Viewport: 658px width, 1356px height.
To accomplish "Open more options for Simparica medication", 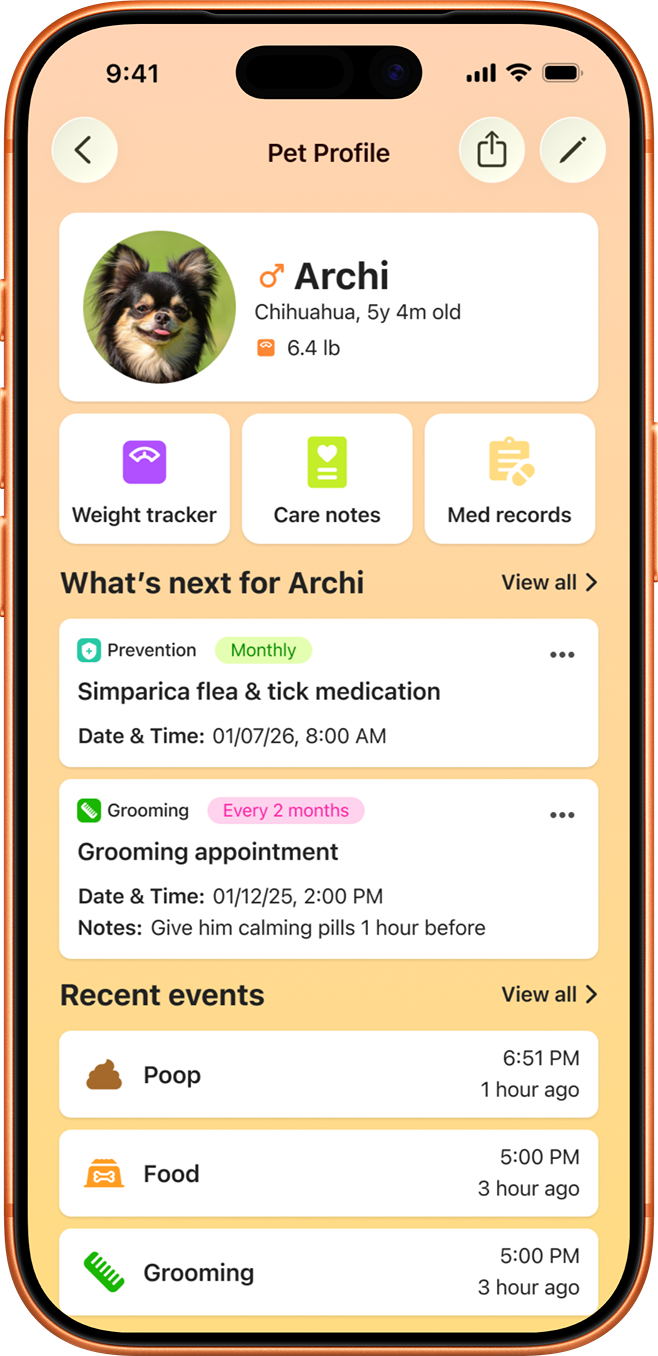I will click(x=562, y=655).
